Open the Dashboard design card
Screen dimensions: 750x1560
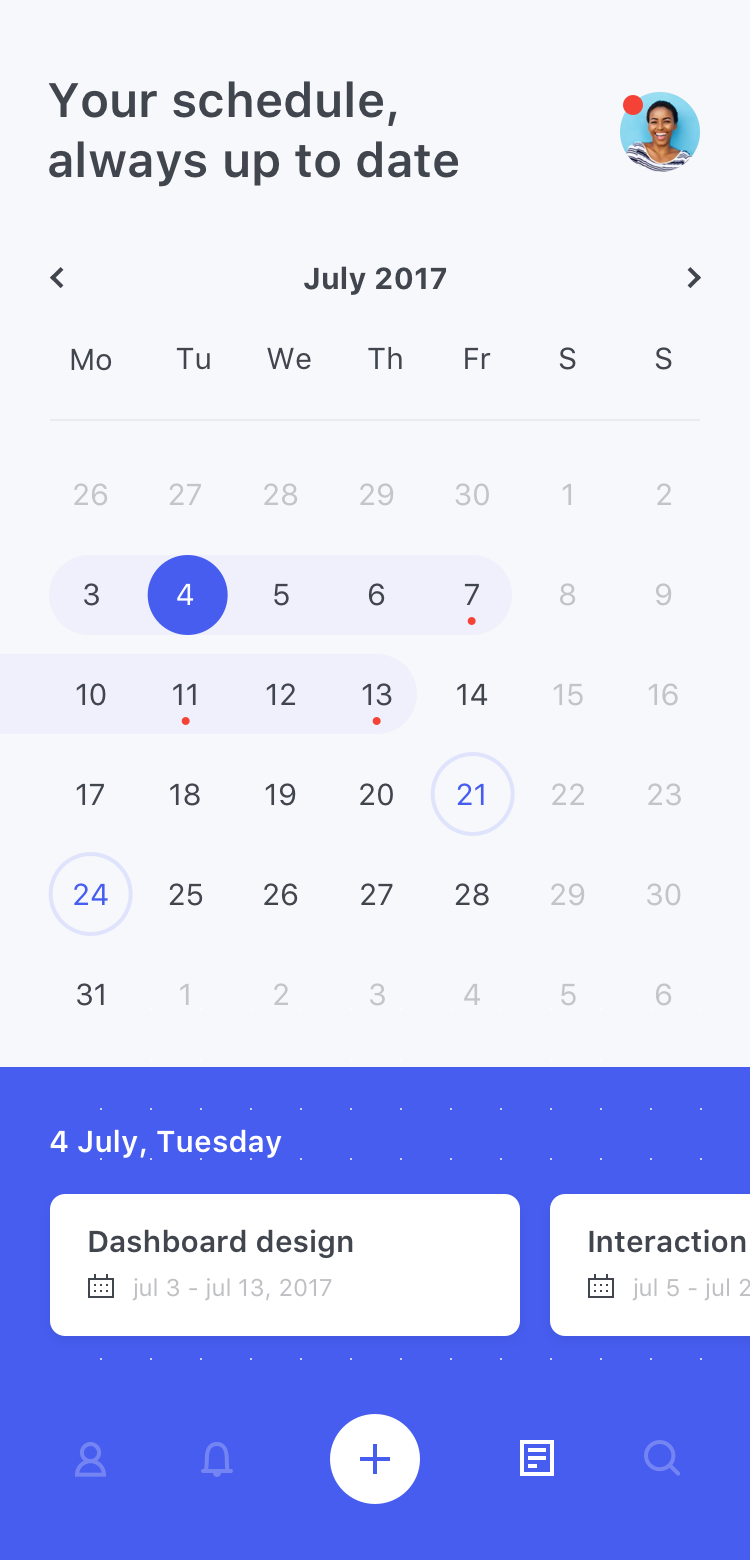point(285,1265)
